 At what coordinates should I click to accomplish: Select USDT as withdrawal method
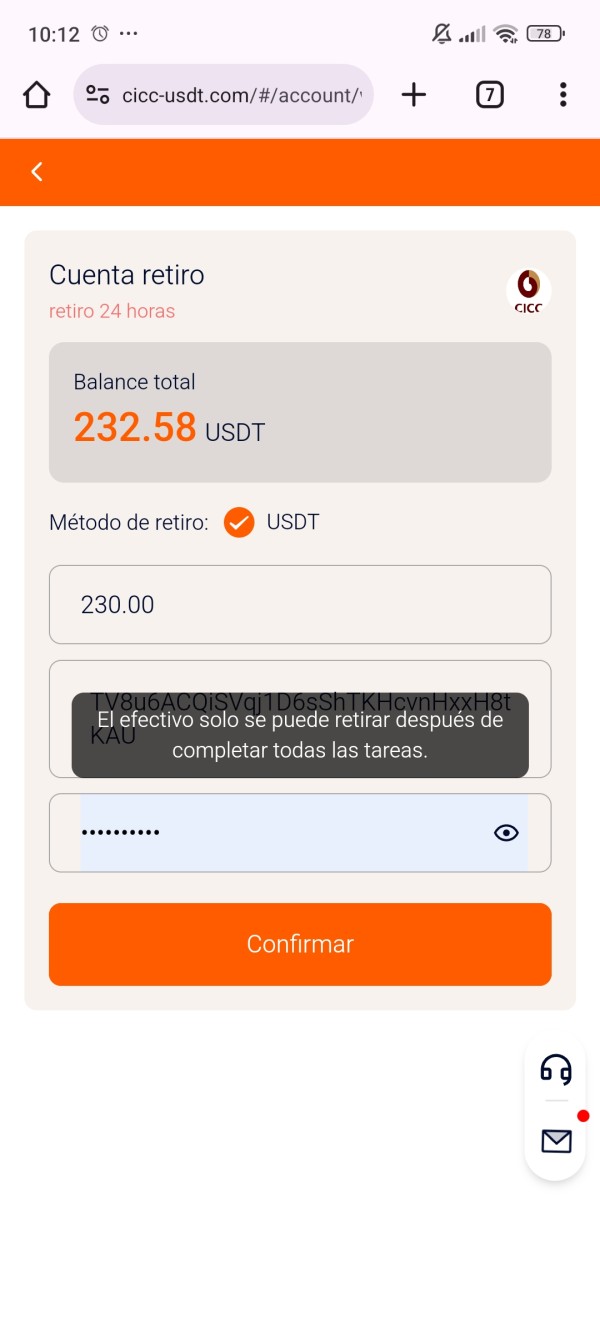(x=239, y=522)
